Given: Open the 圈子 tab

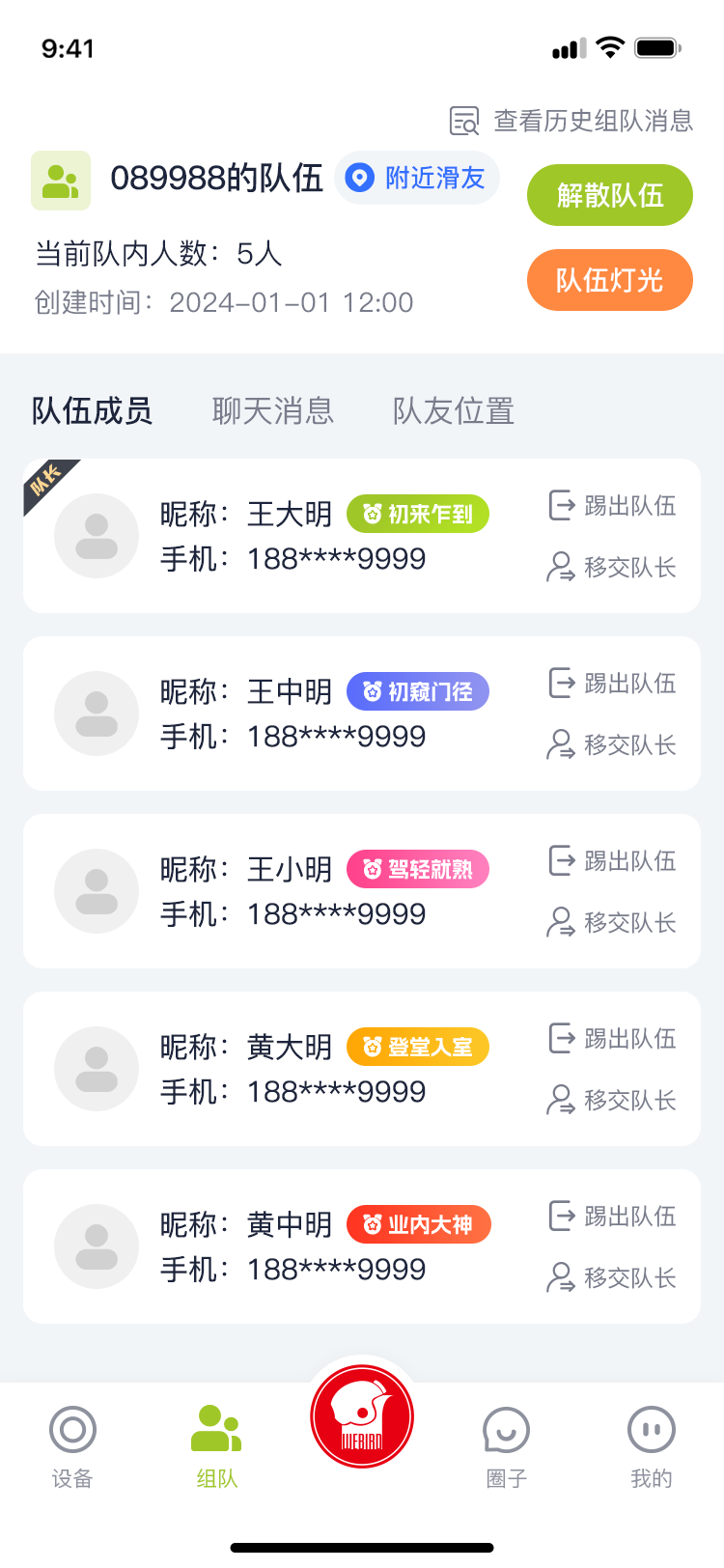Looking at the screenshot, I should pyautogui.click(x=506, y=1445).
